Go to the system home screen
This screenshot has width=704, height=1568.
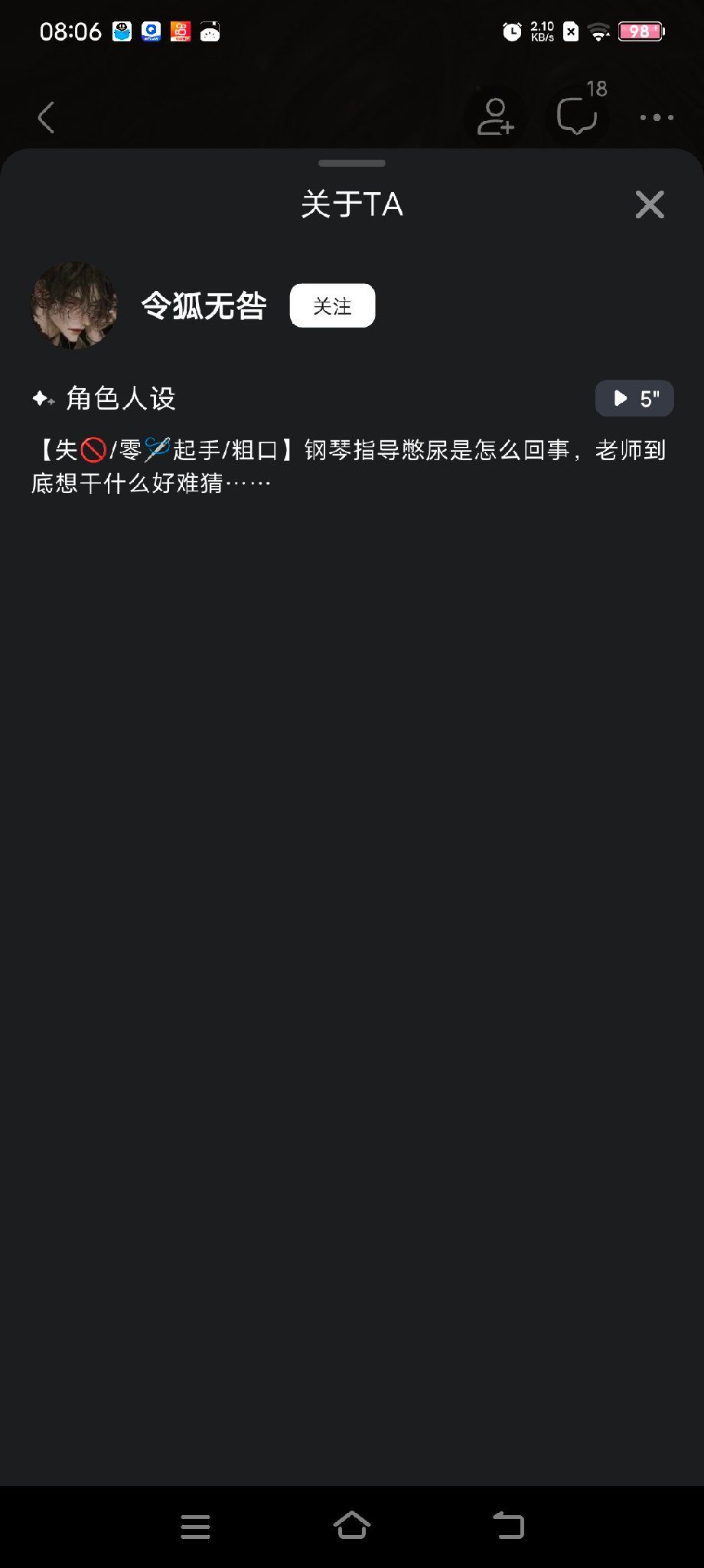point(352,1526)
